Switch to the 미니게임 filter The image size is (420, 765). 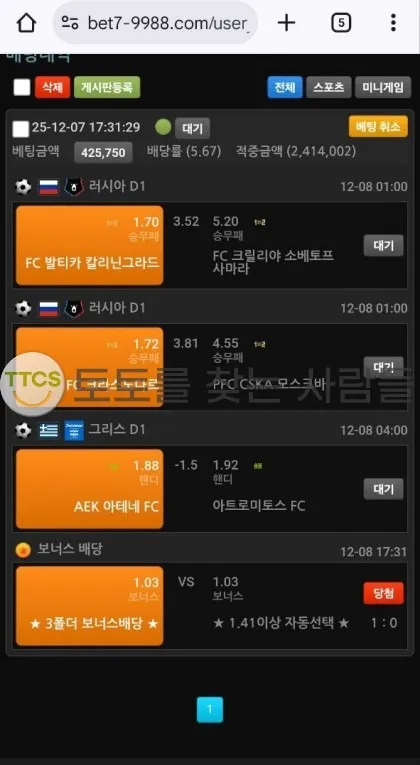tap(383, 87)
